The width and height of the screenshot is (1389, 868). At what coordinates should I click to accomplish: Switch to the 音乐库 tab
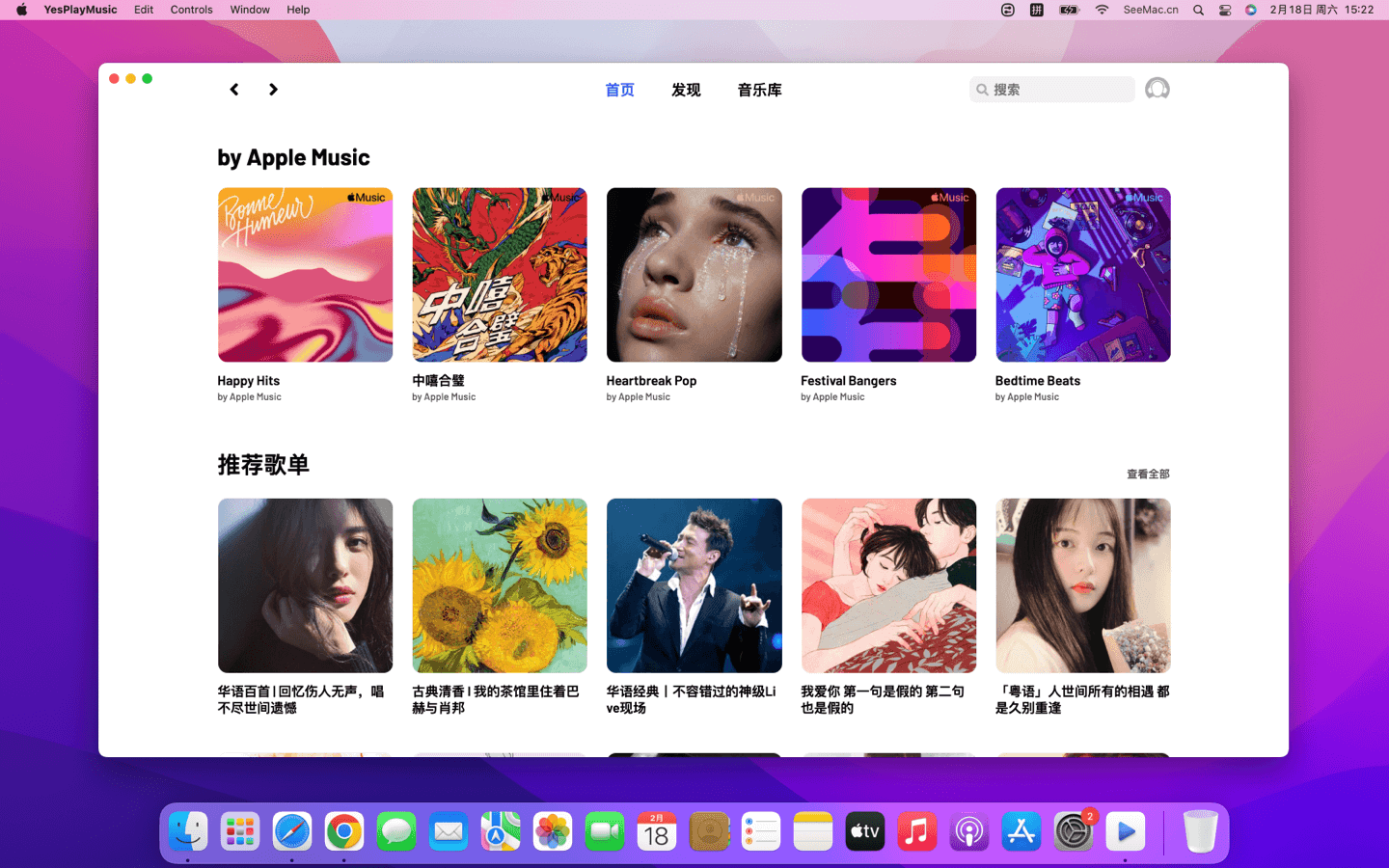[759, 90]
